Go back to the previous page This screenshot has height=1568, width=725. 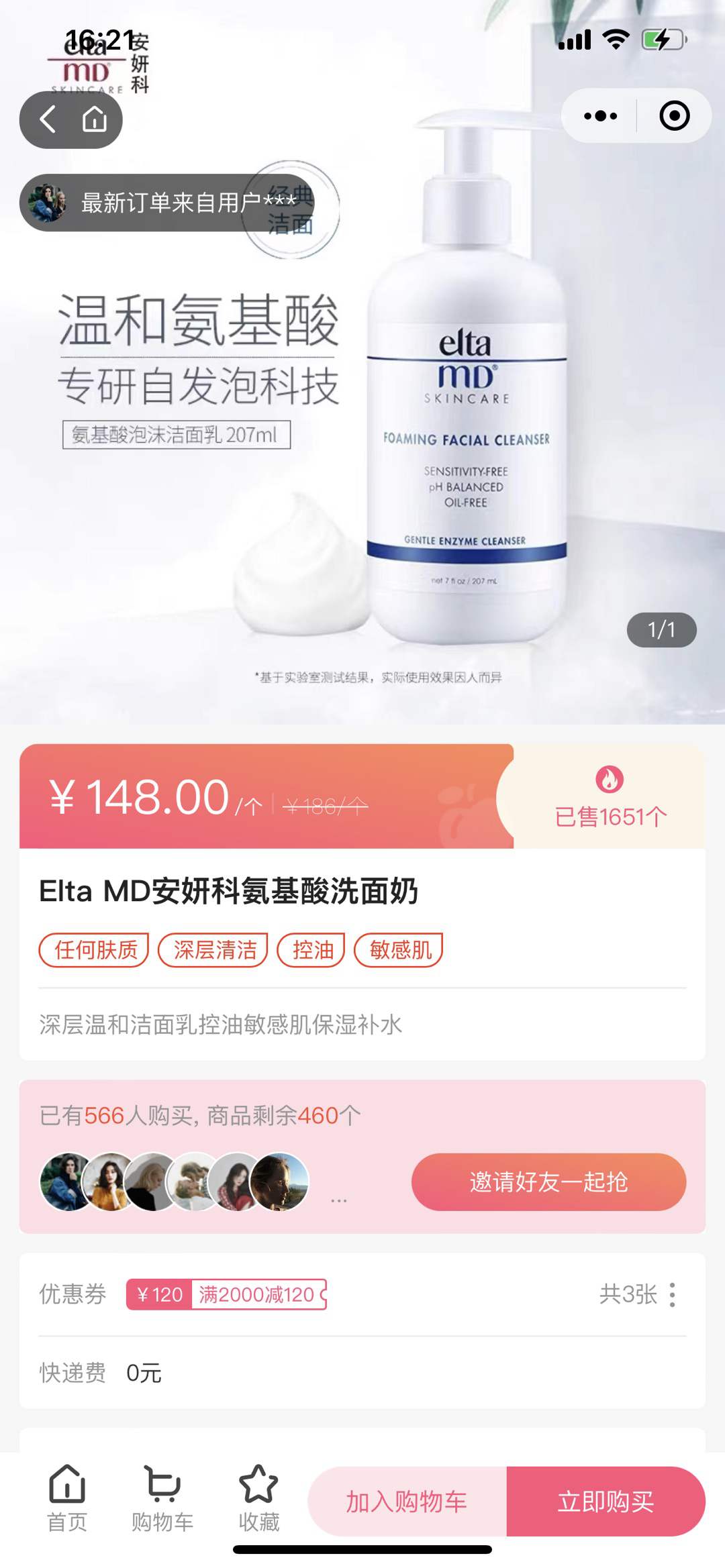(x=48, y=120)
